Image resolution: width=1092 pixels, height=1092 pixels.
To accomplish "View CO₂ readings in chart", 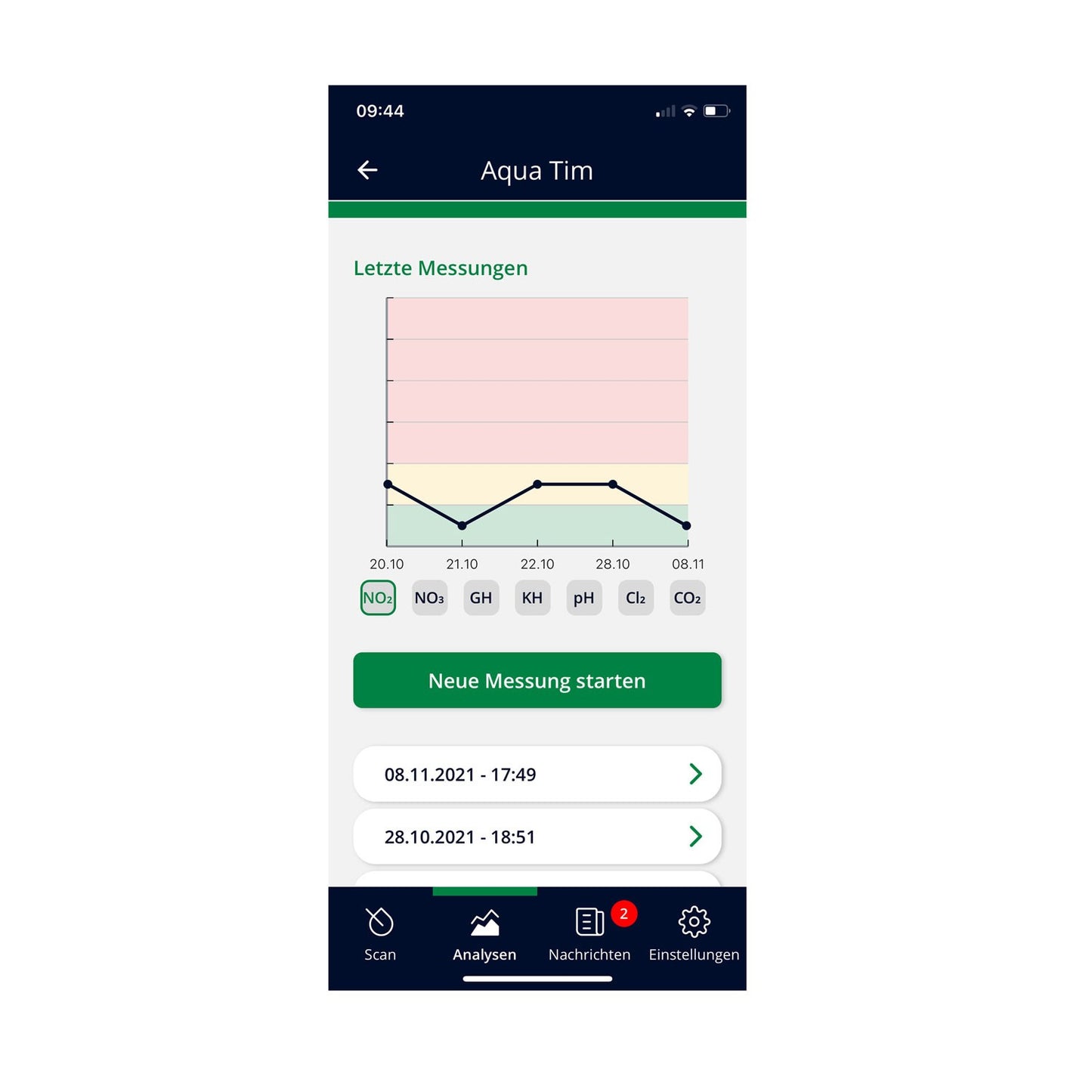I will tap(687, 598).
